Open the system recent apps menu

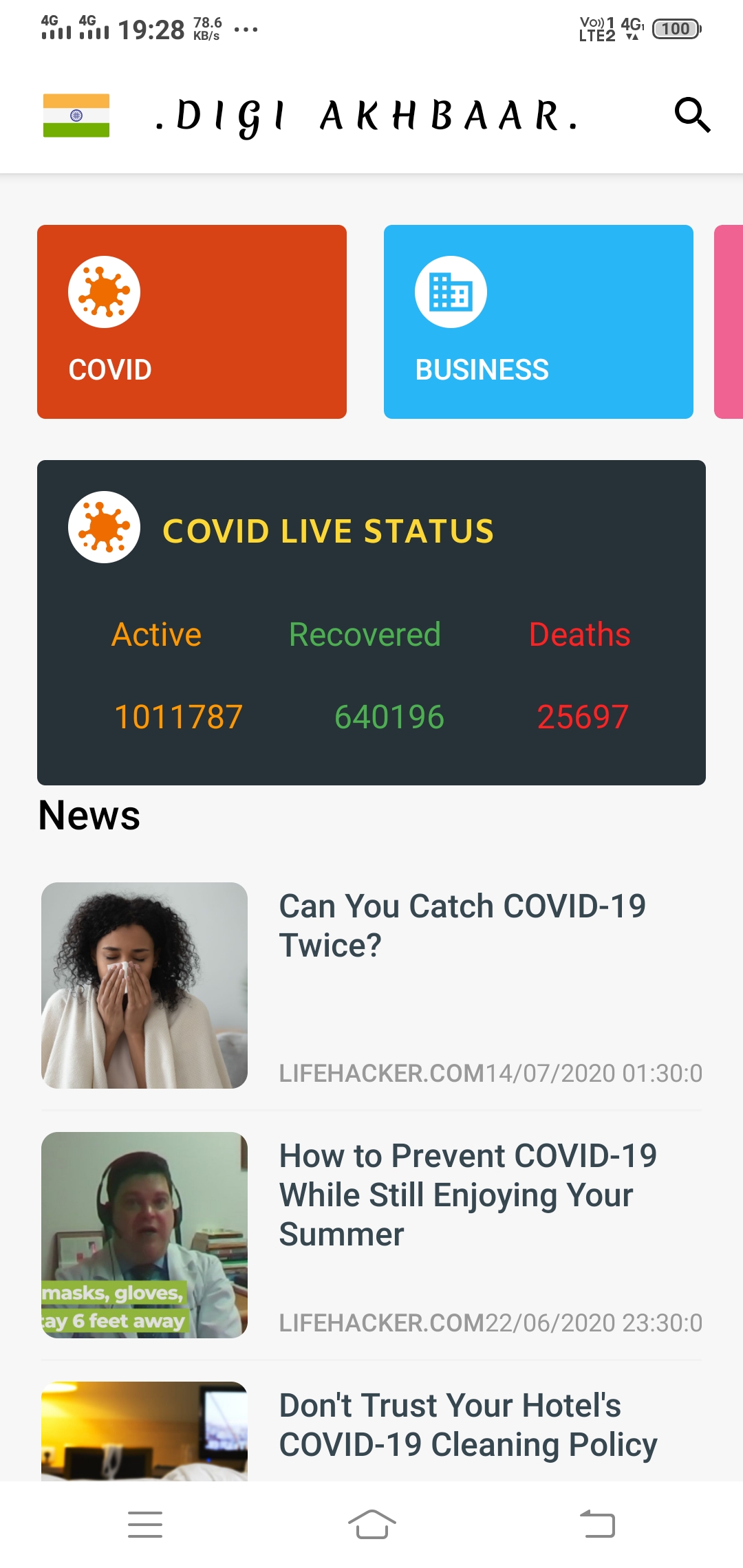pos(145,1524)
